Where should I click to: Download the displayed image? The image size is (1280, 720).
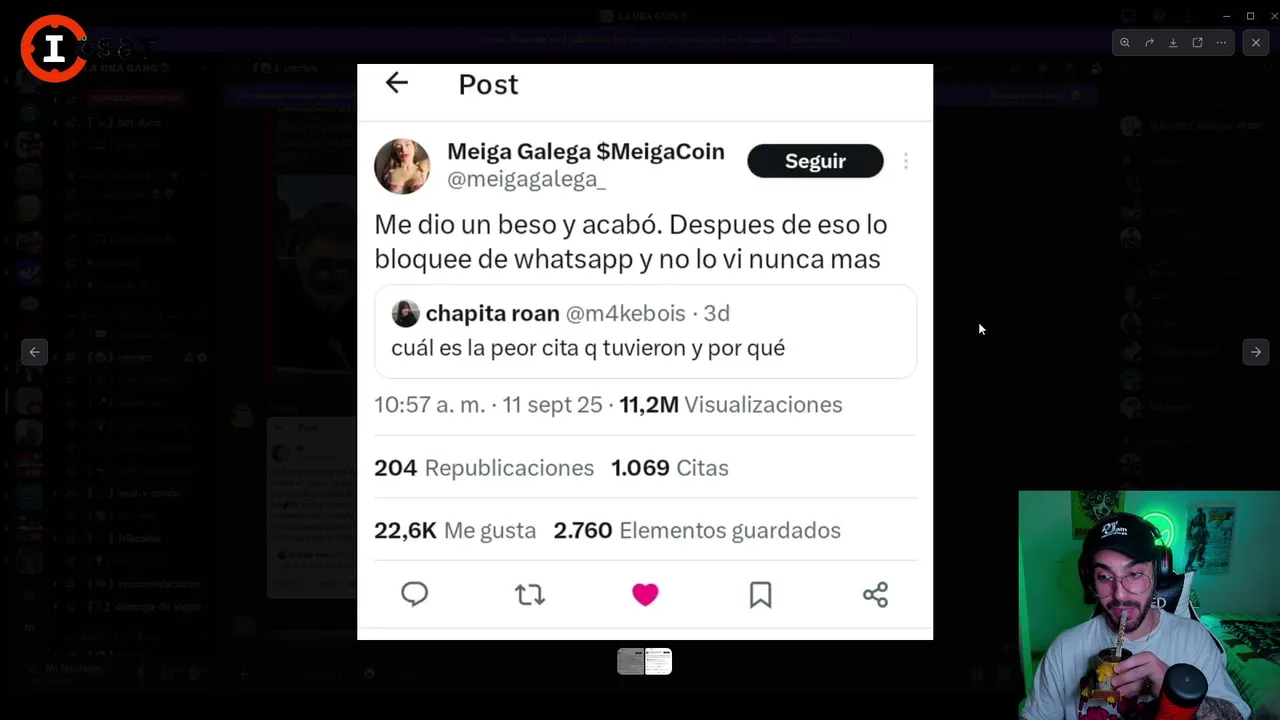pyautogui.click(x=1173, y=43)
